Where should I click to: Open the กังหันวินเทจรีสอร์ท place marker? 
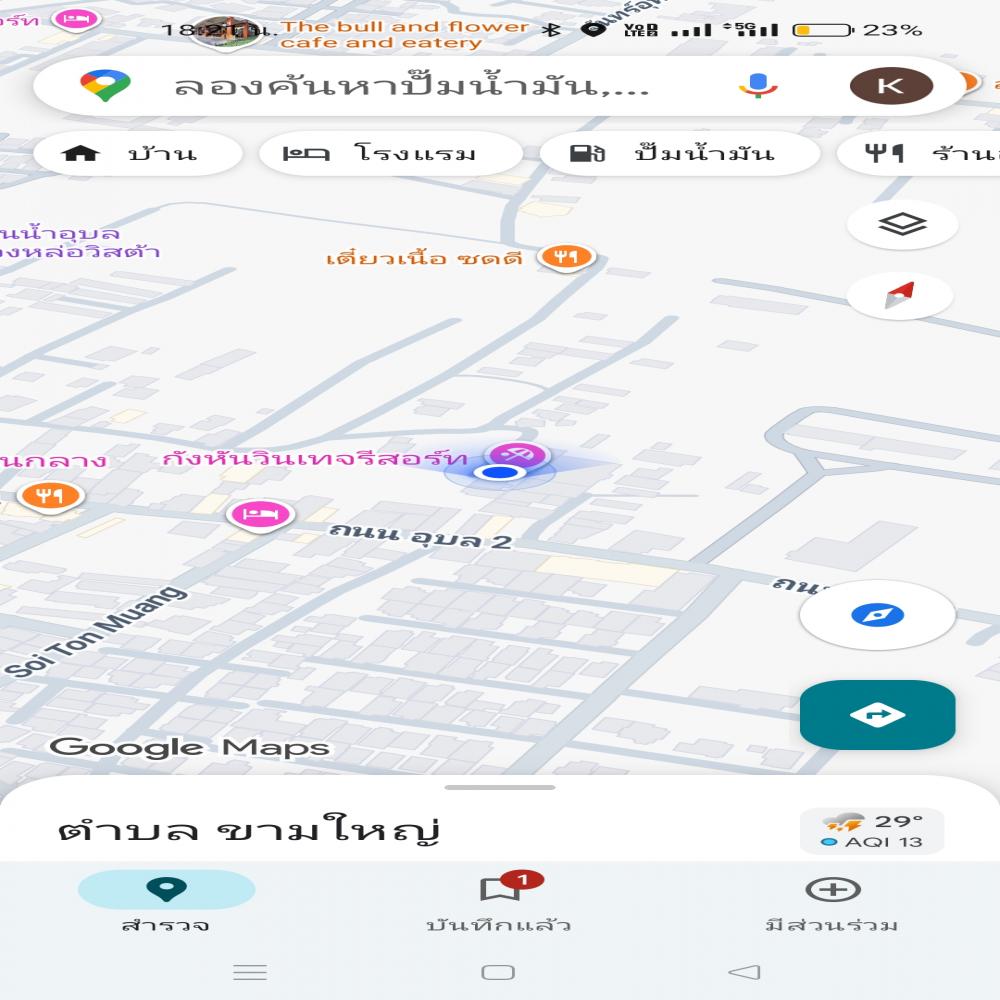517,454
